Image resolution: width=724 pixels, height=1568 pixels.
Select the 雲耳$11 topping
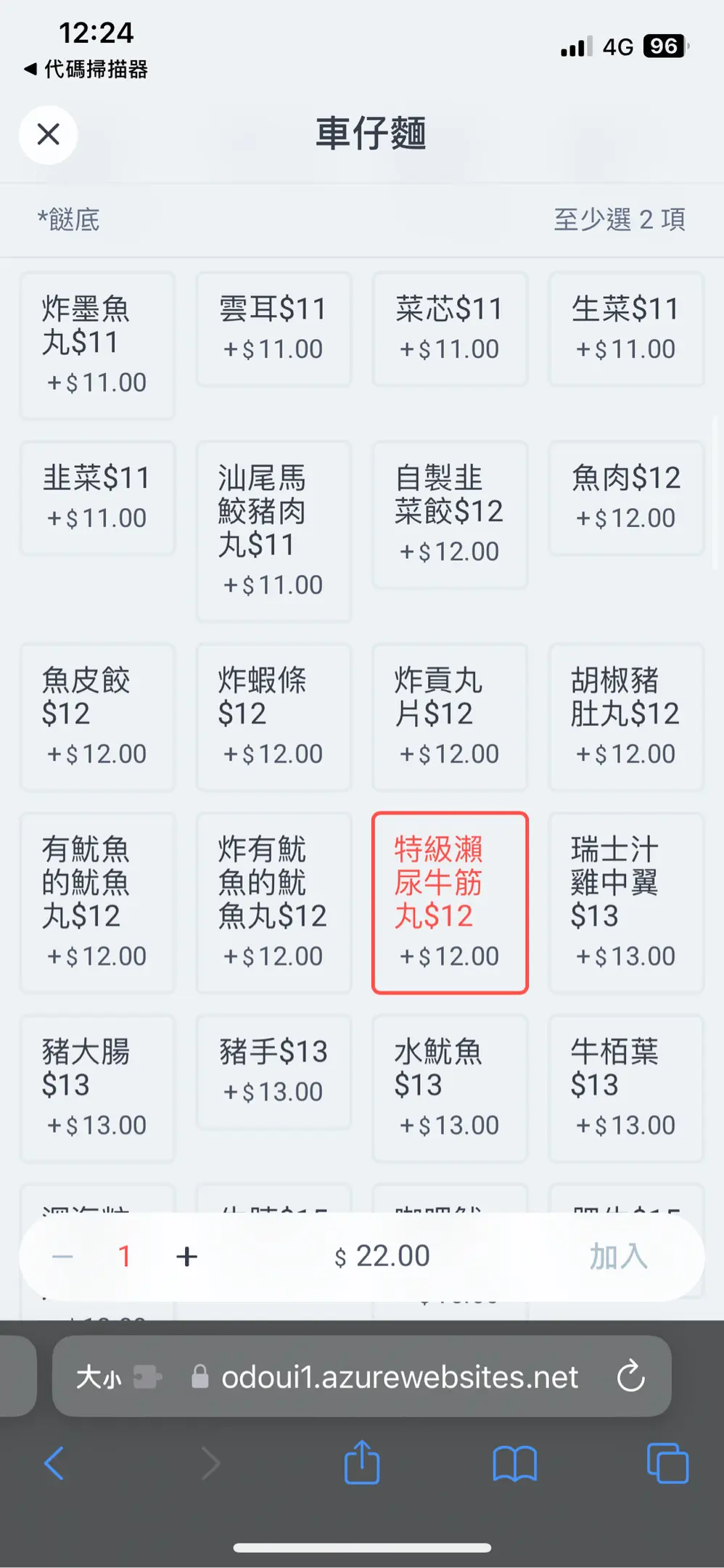tap(273, 329)
